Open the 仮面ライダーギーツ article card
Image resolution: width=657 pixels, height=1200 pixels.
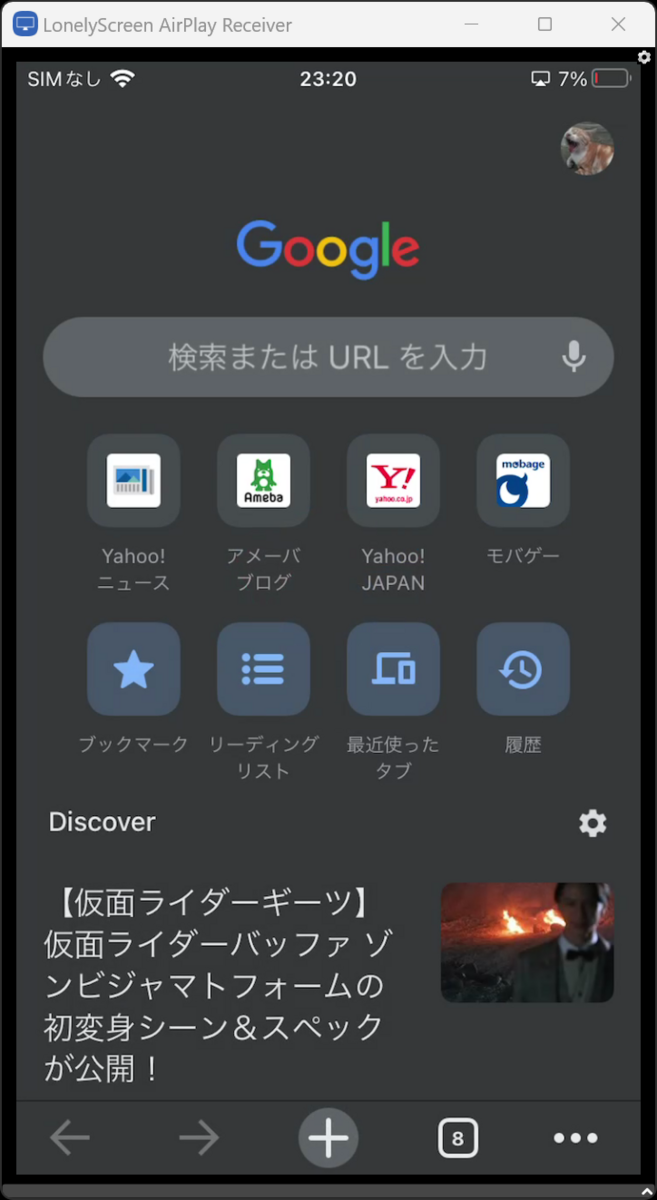(215, 985)
